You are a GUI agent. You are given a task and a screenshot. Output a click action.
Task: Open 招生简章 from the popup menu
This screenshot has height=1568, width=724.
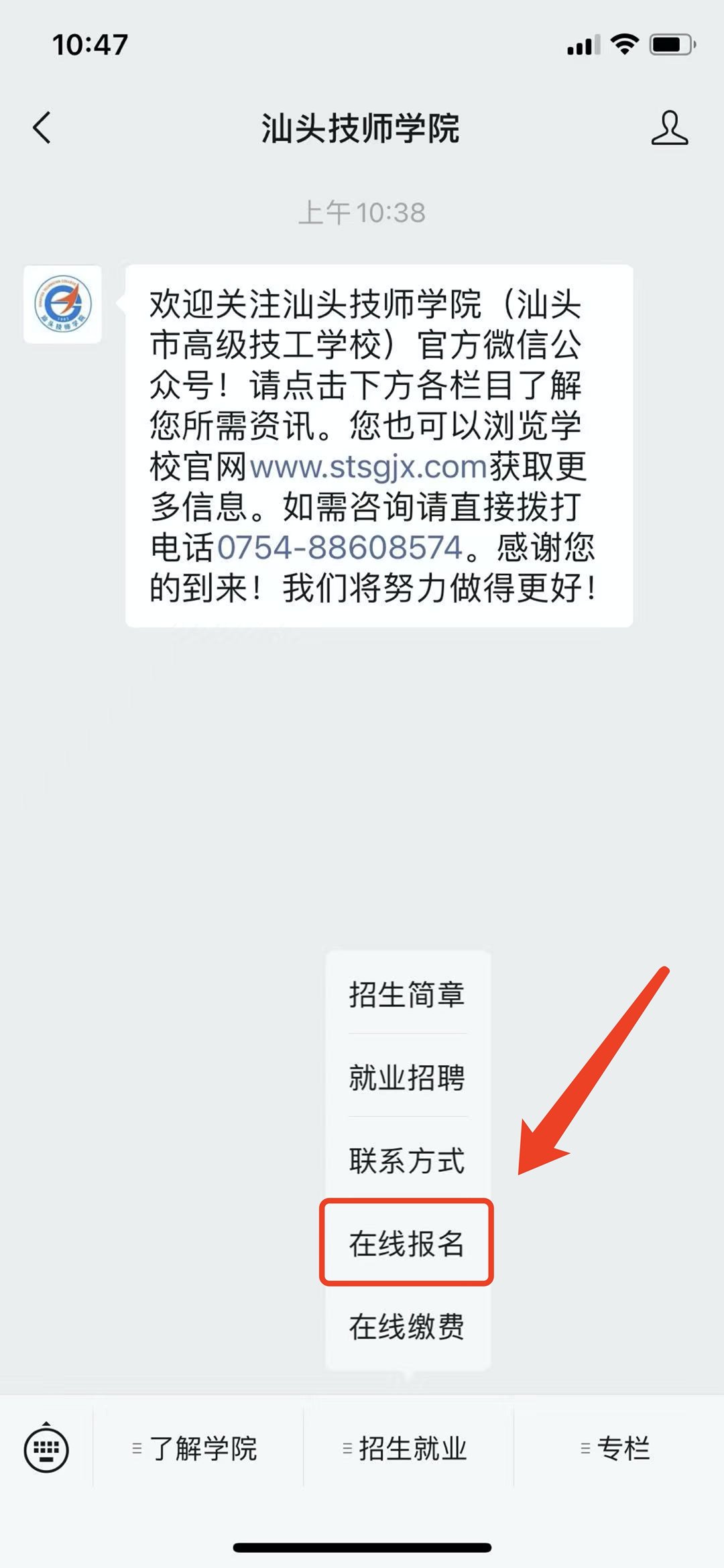[x=407, y=994]
